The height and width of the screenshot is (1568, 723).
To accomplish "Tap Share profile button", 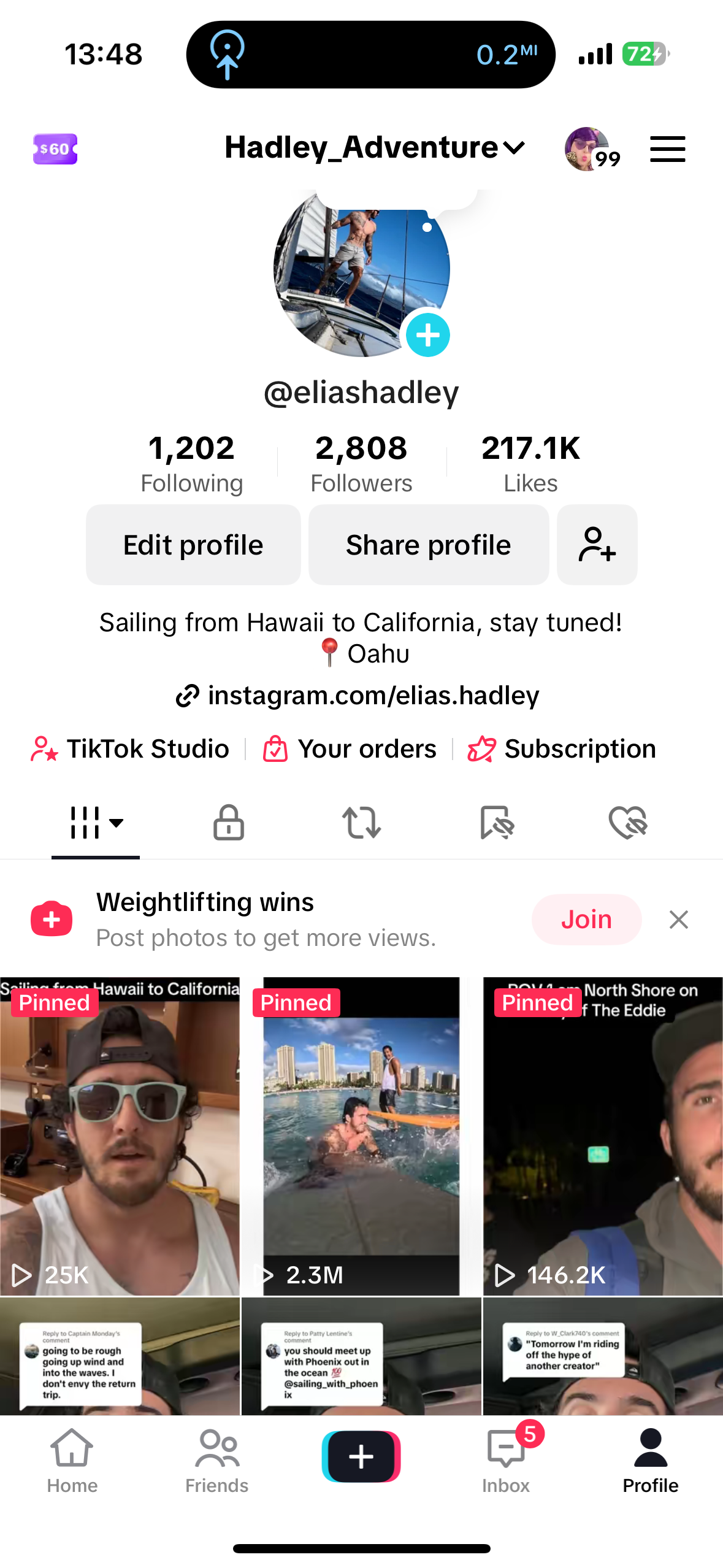I will [x=428, y=545].
